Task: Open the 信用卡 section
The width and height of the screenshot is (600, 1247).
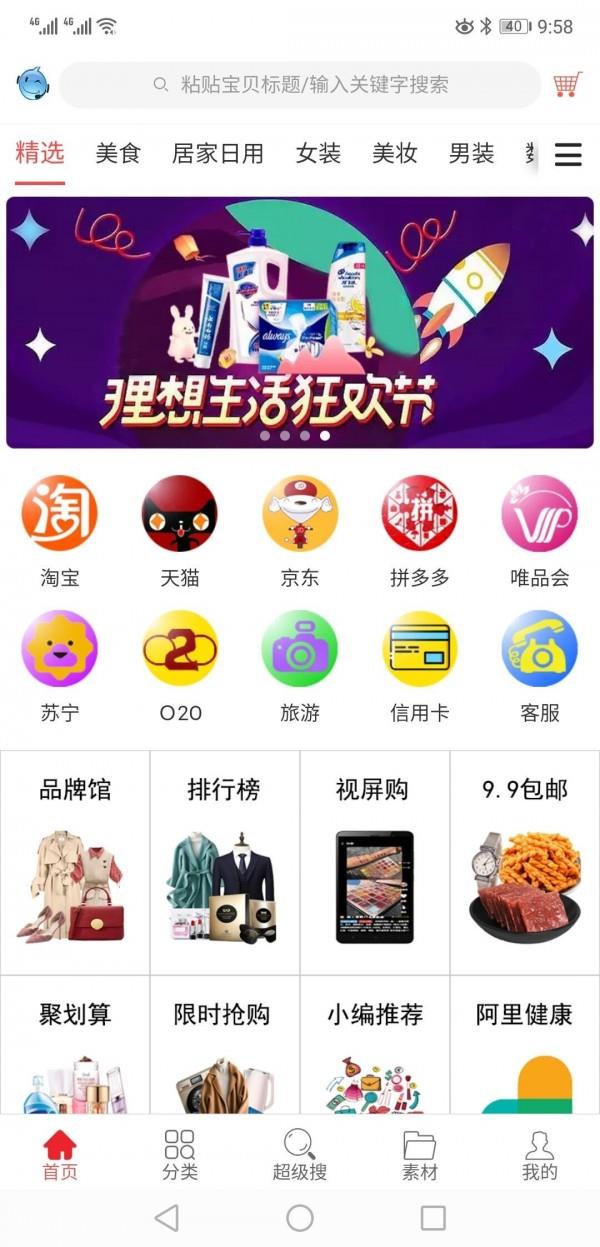Action: (419, 665)
